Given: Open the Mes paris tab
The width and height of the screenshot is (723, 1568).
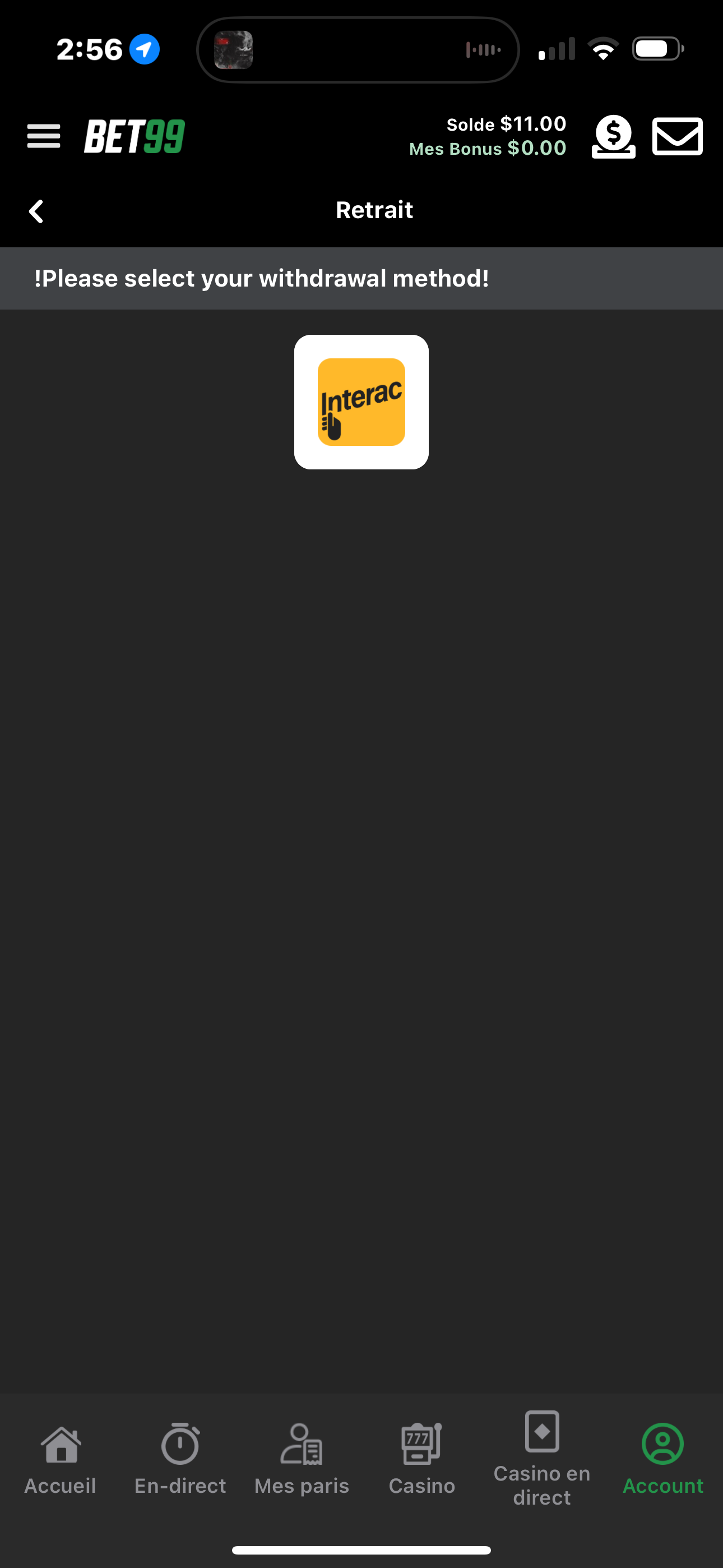Looking at the screenshot, I should coord(302,1459).
